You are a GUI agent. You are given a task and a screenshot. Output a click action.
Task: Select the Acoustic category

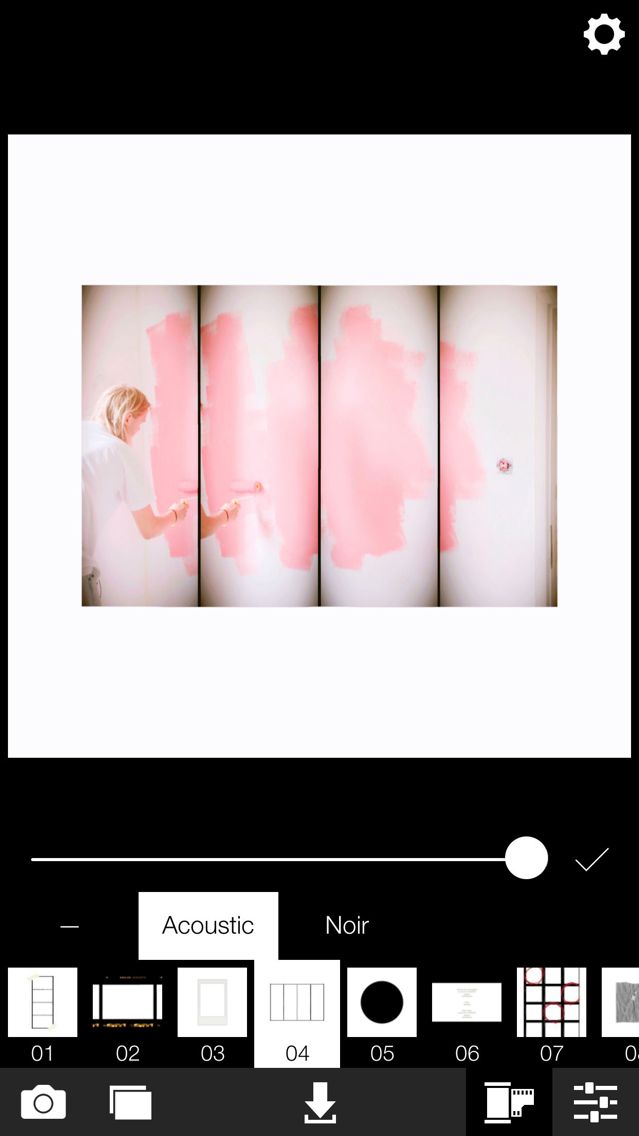[x=208, y=925]
